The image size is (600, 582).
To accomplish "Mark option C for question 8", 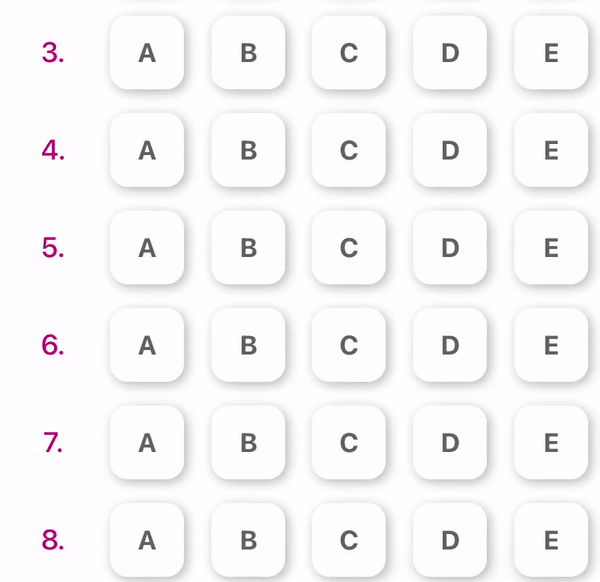I will [349, 540].
